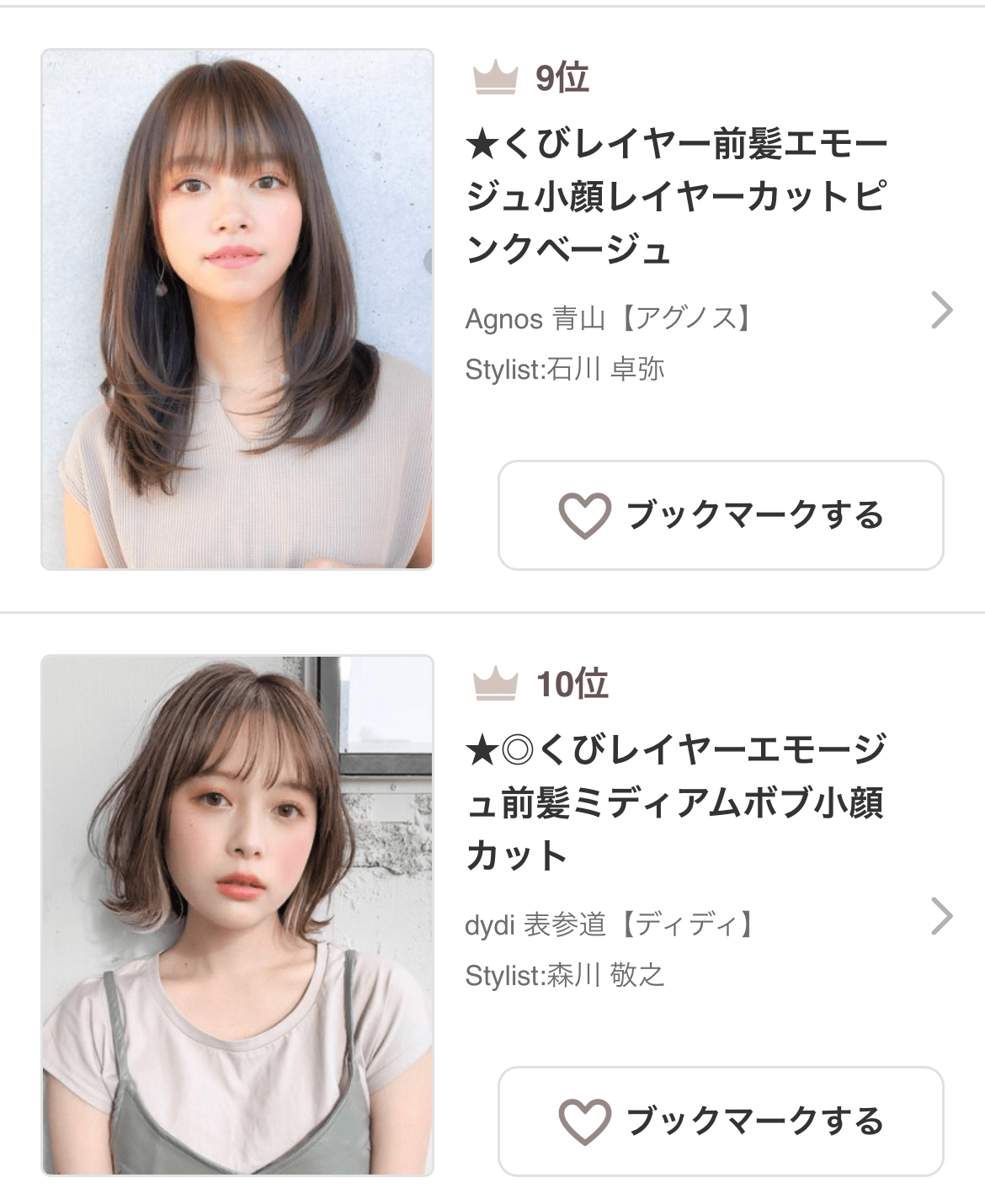
Task: Open the 10位 medium bob hairstyle photo
Action: click(x=237, y=915)
